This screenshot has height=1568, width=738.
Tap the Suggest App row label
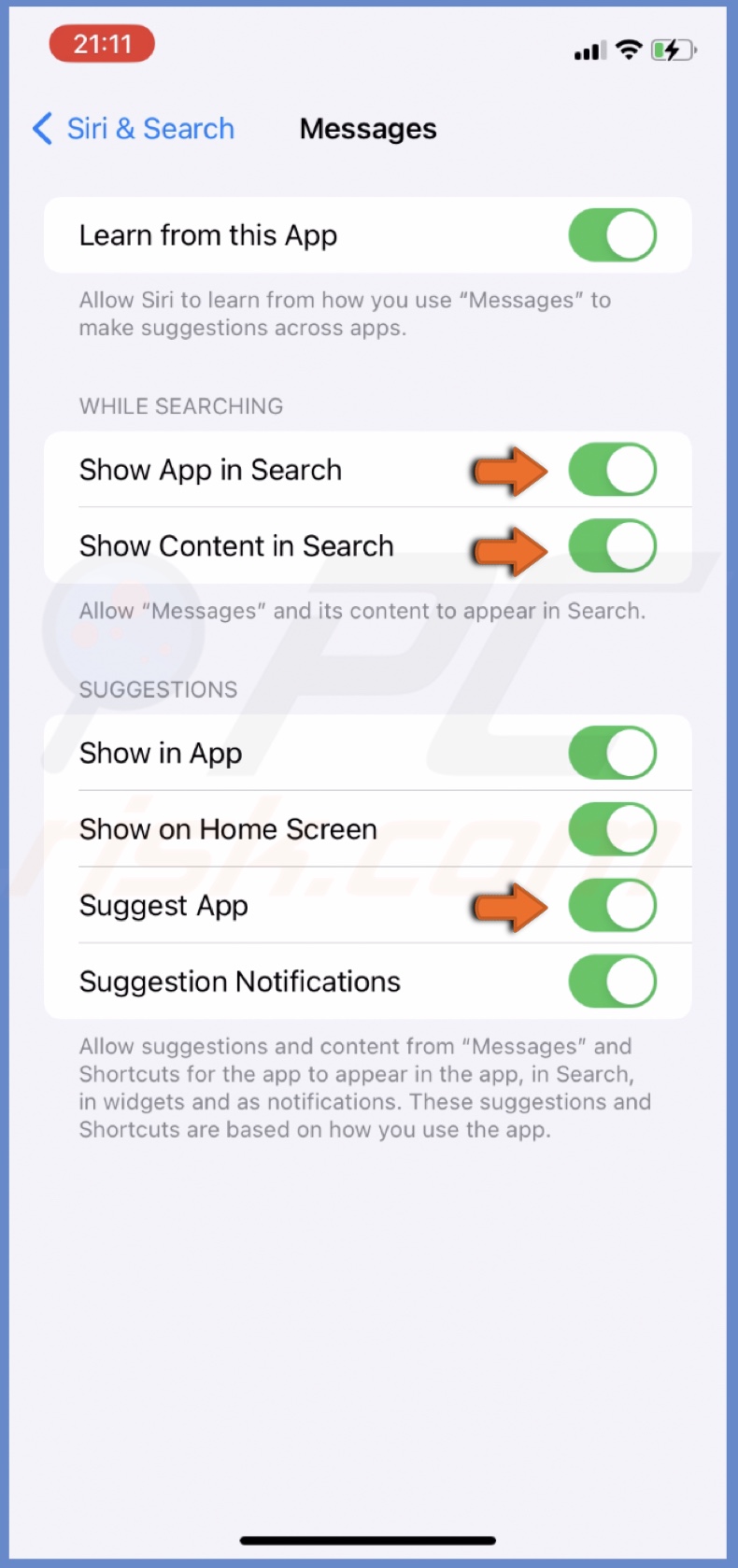163,905
